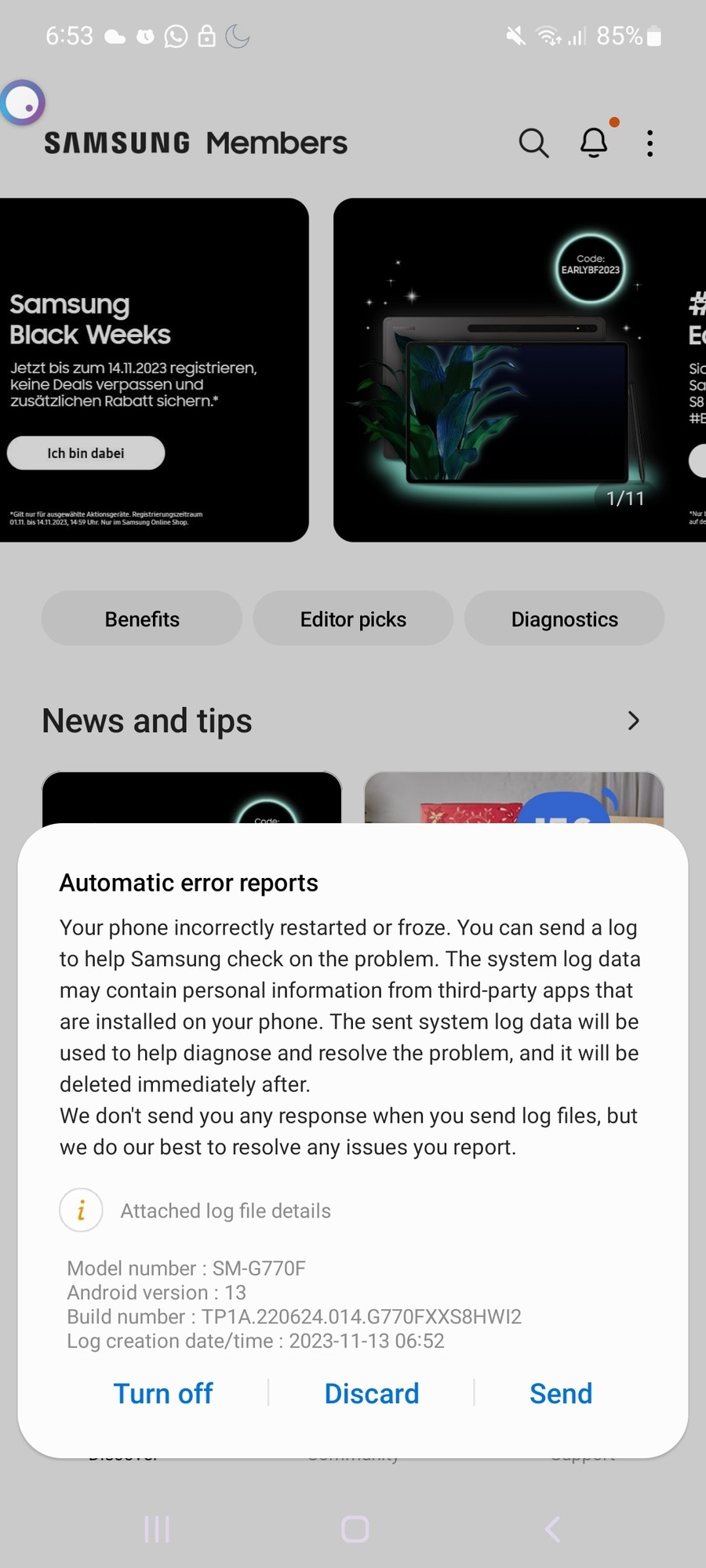Expand News and tips with the arrow
This screenshot has width=706, height=1568.
point(633,720)
